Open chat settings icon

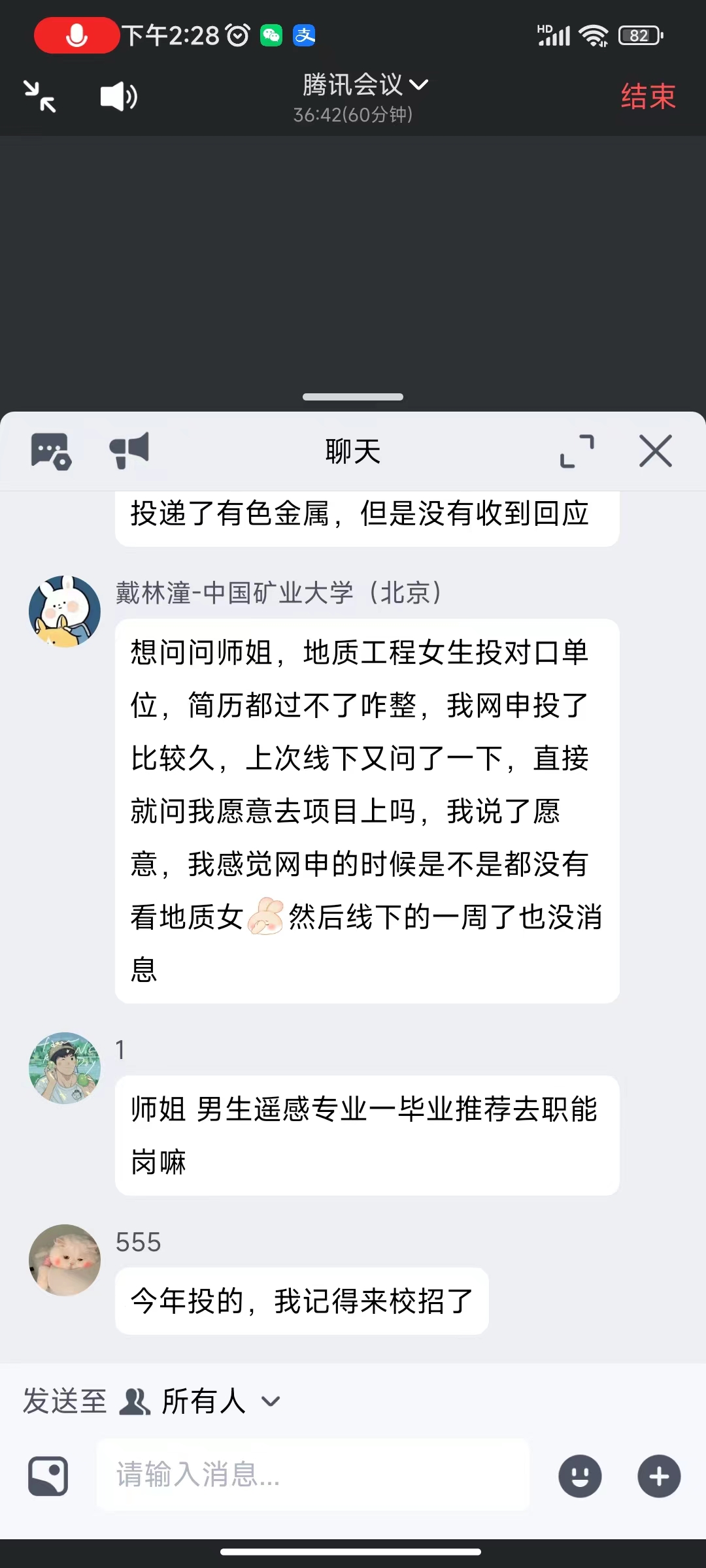click(x=51, y=451)
